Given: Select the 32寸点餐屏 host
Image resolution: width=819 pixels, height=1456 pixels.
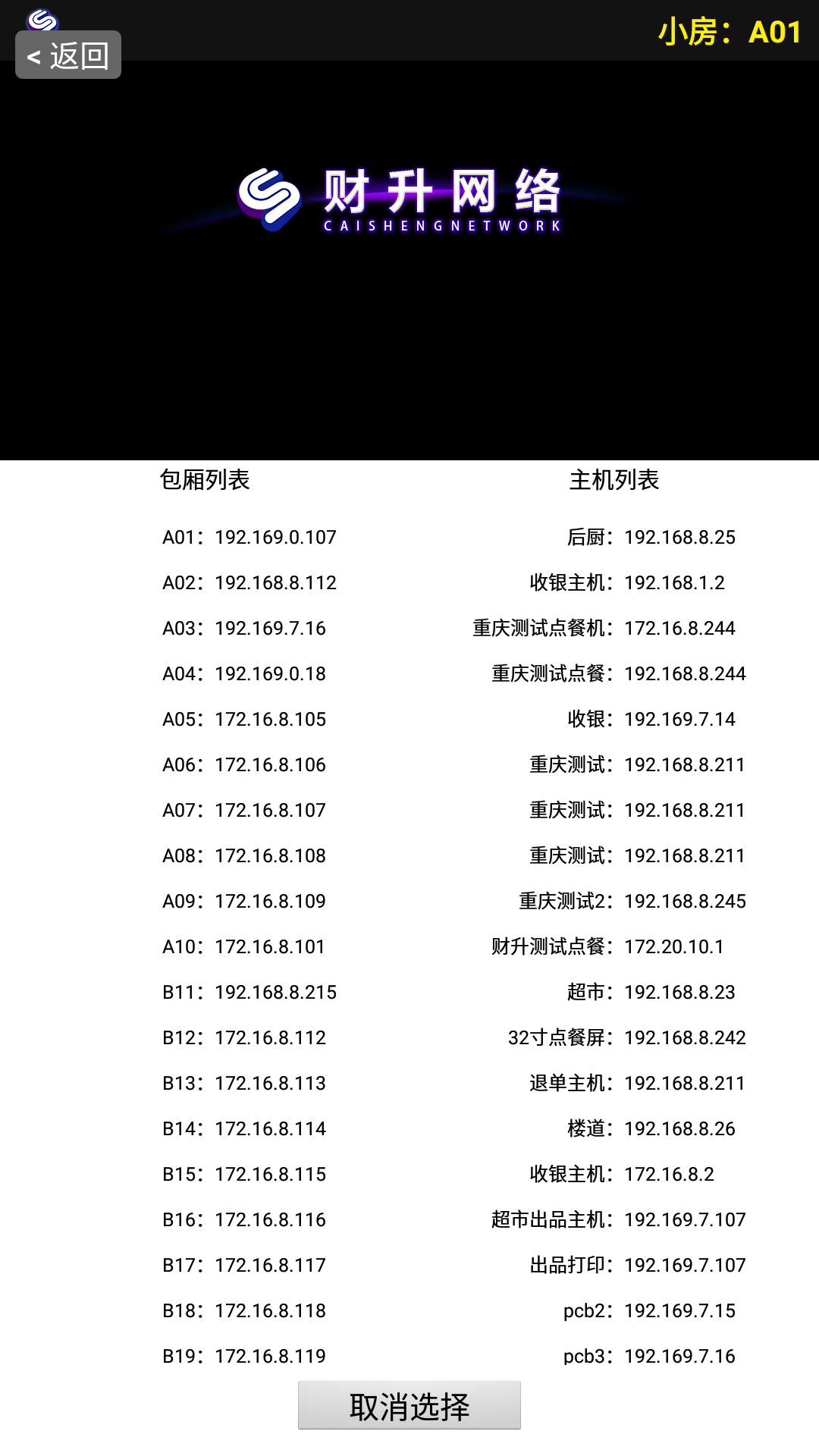Looking at the screenshot, I should click(627, 1037).
